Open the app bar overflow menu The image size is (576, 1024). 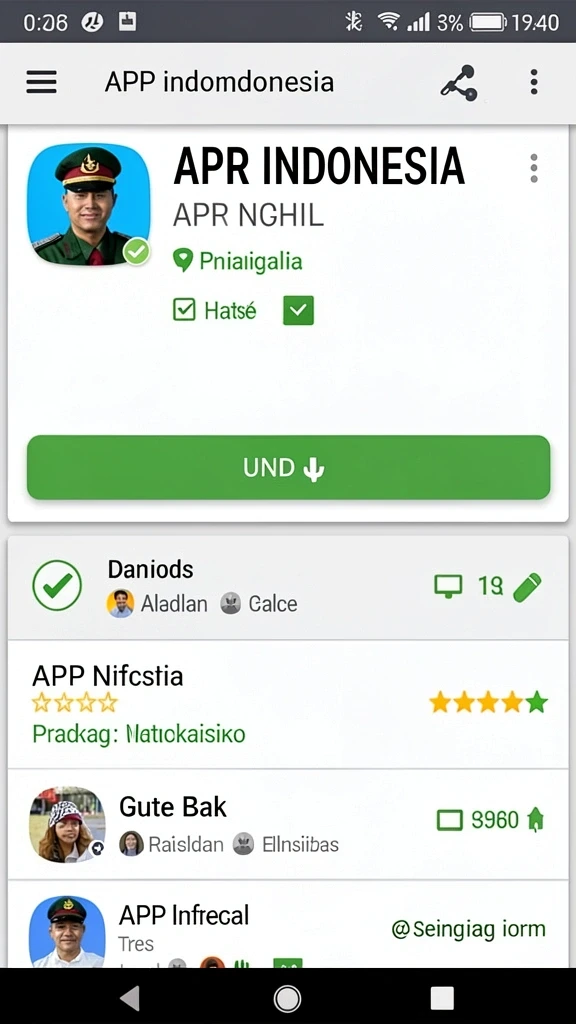(534, 82)
